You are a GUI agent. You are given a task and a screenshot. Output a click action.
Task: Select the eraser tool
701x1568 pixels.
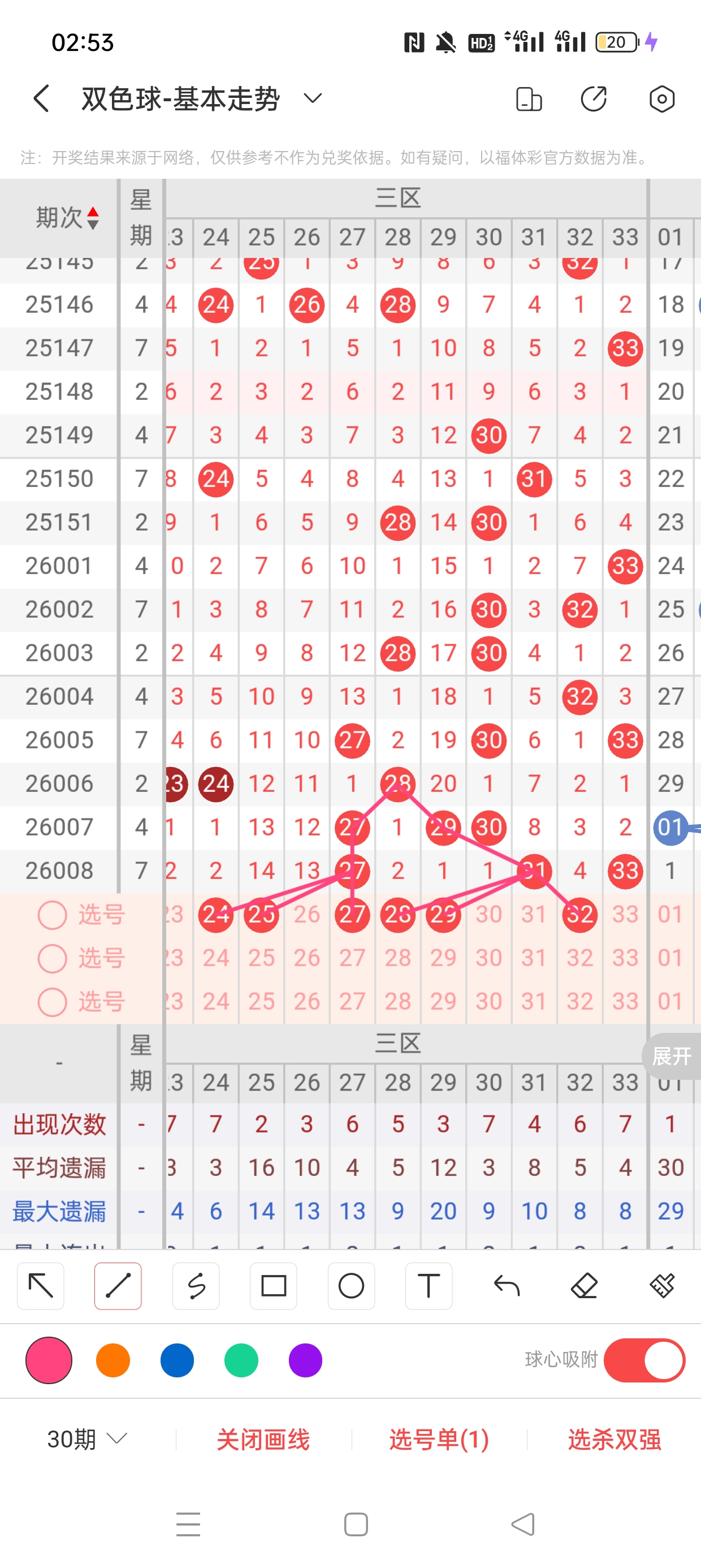pyautogui.click(x=584, y=1286)
